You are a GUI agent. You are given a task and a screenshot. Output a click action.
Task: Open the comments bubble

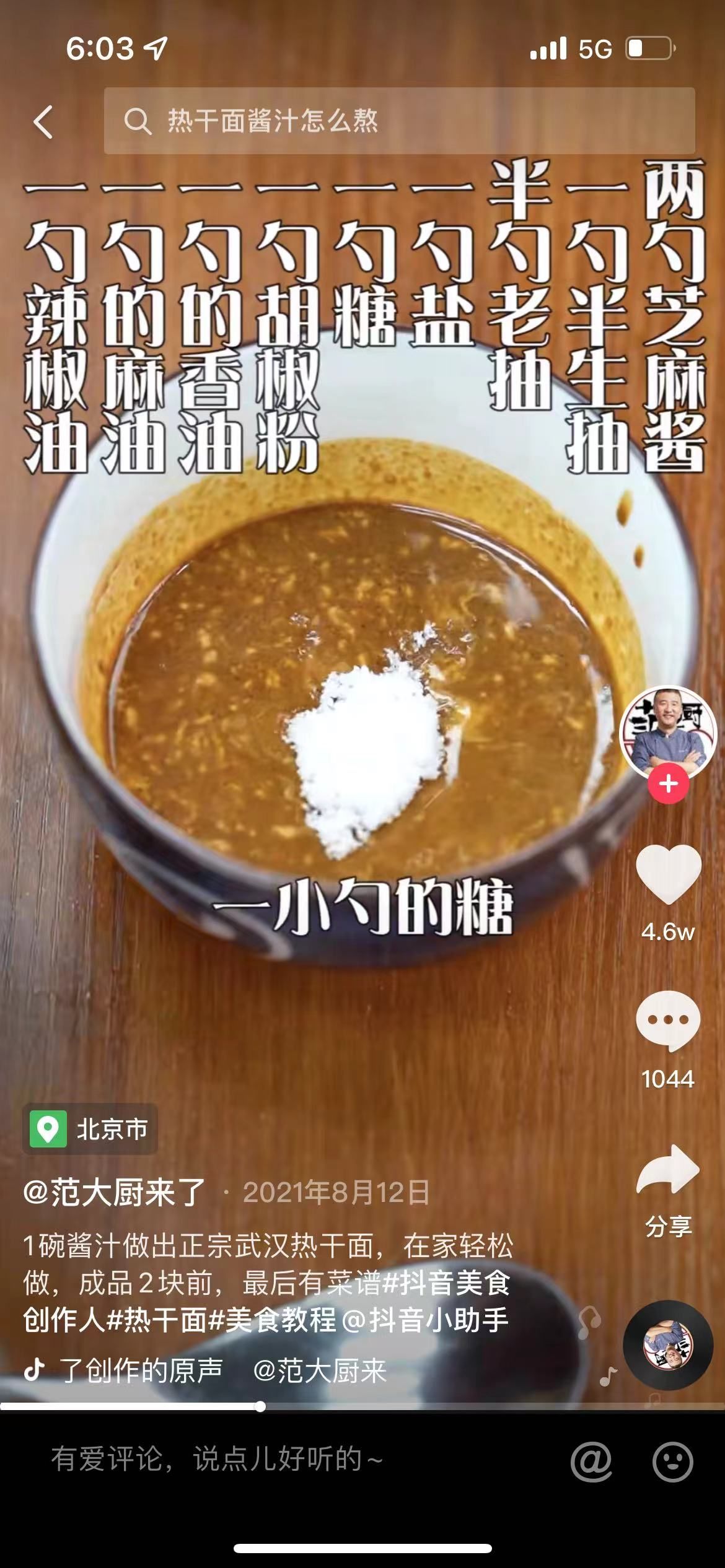coord(668,1021)
